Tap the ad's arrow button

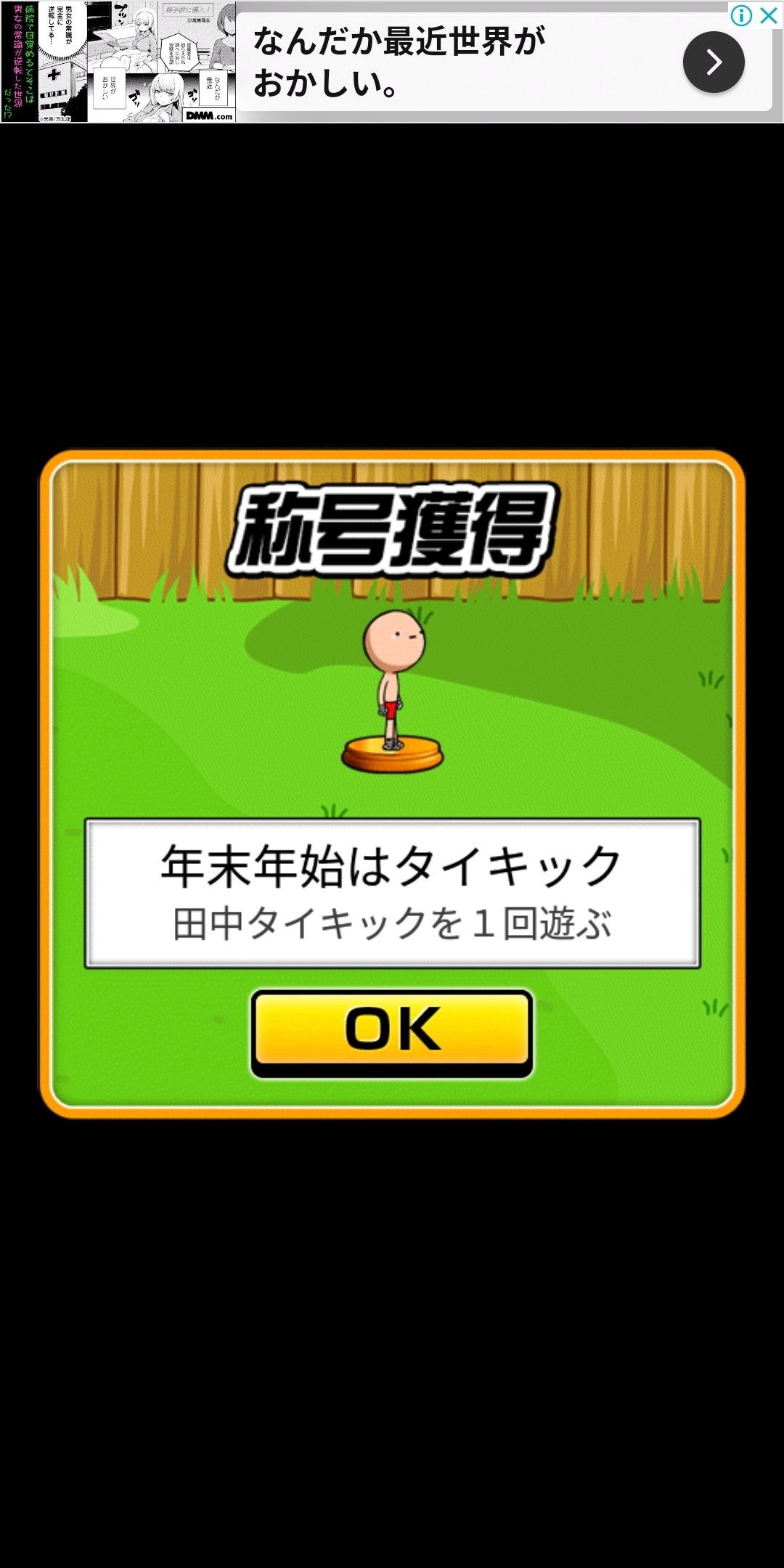714,62
